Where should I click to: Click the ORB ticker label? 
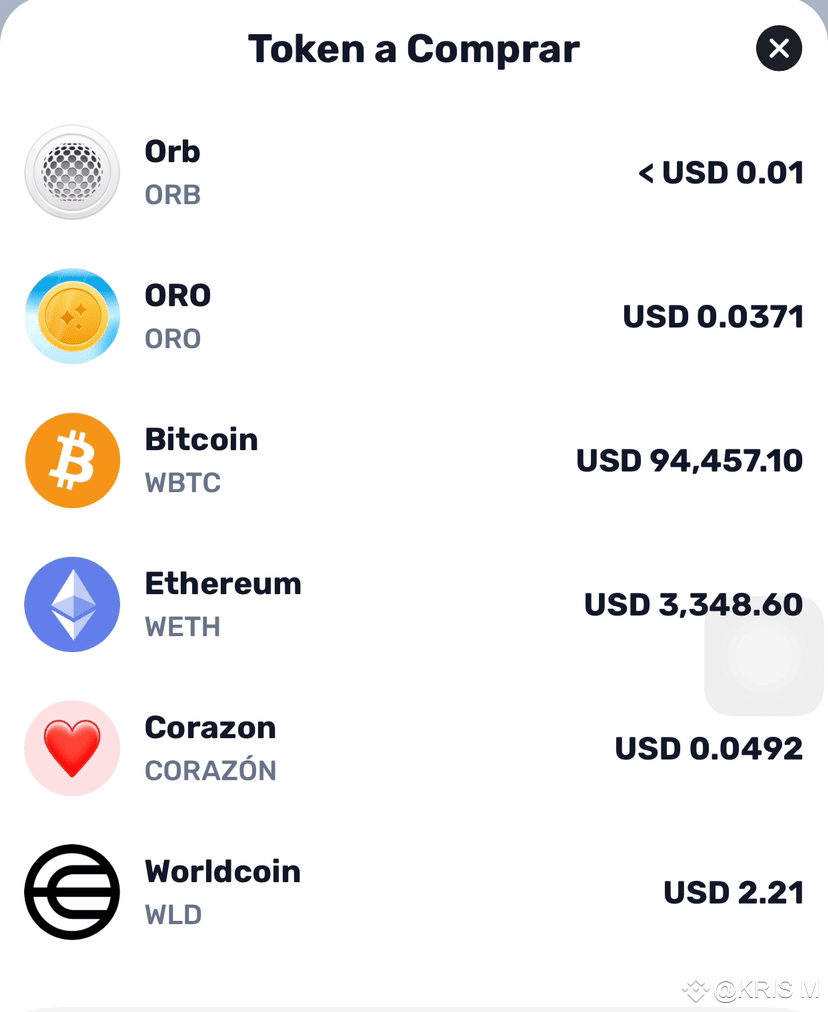point(172,195)
